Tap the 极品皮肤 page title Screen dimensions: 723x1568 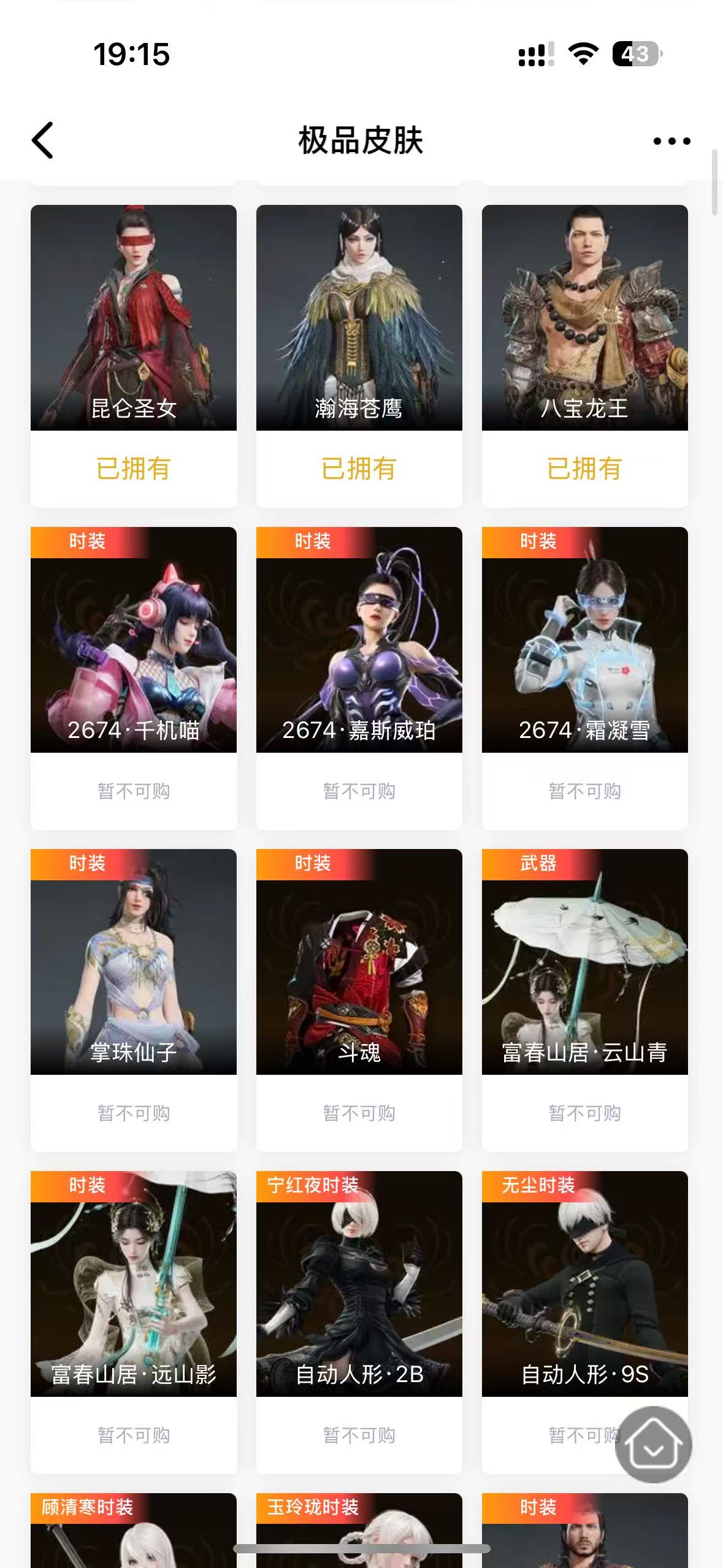point(361,140)
